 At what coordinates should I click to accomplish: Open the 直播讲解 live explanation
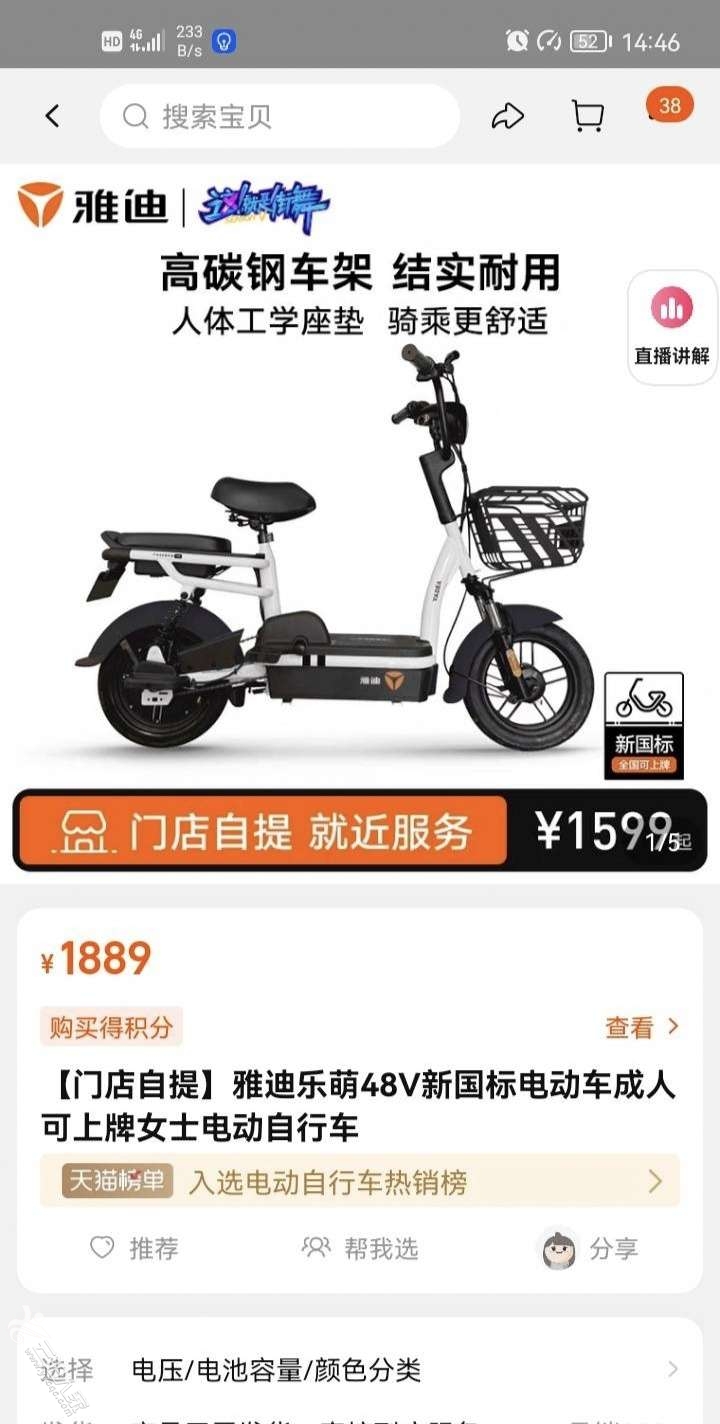click(672, 327)
